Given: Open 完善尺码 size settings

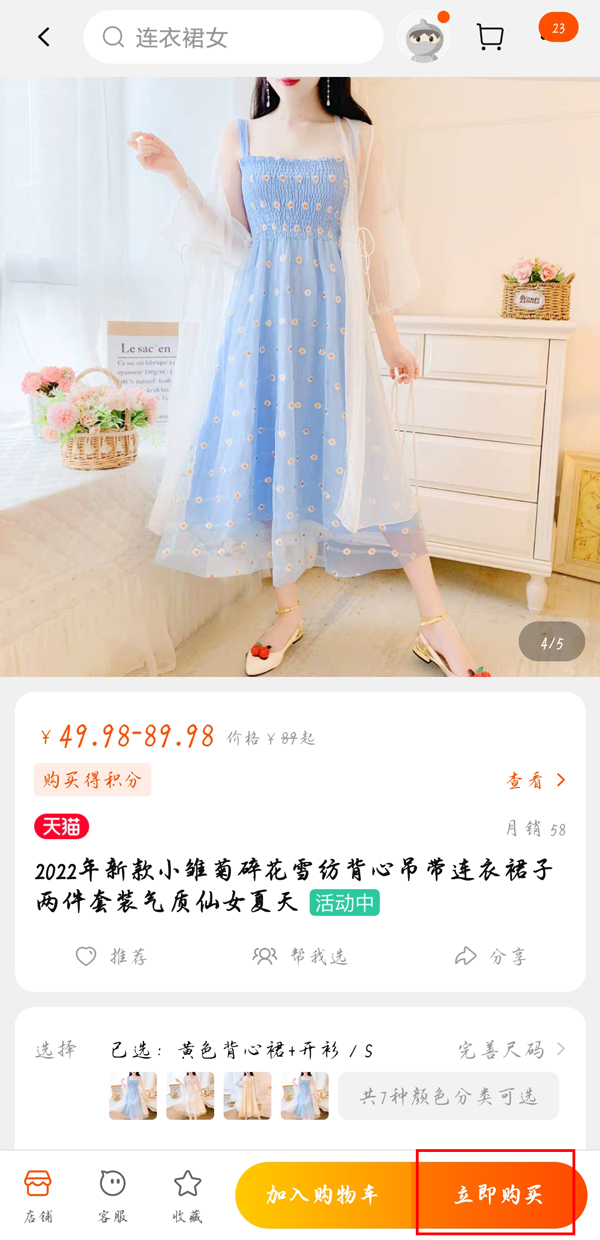Looking at the screenshot, I should 512,1050.
